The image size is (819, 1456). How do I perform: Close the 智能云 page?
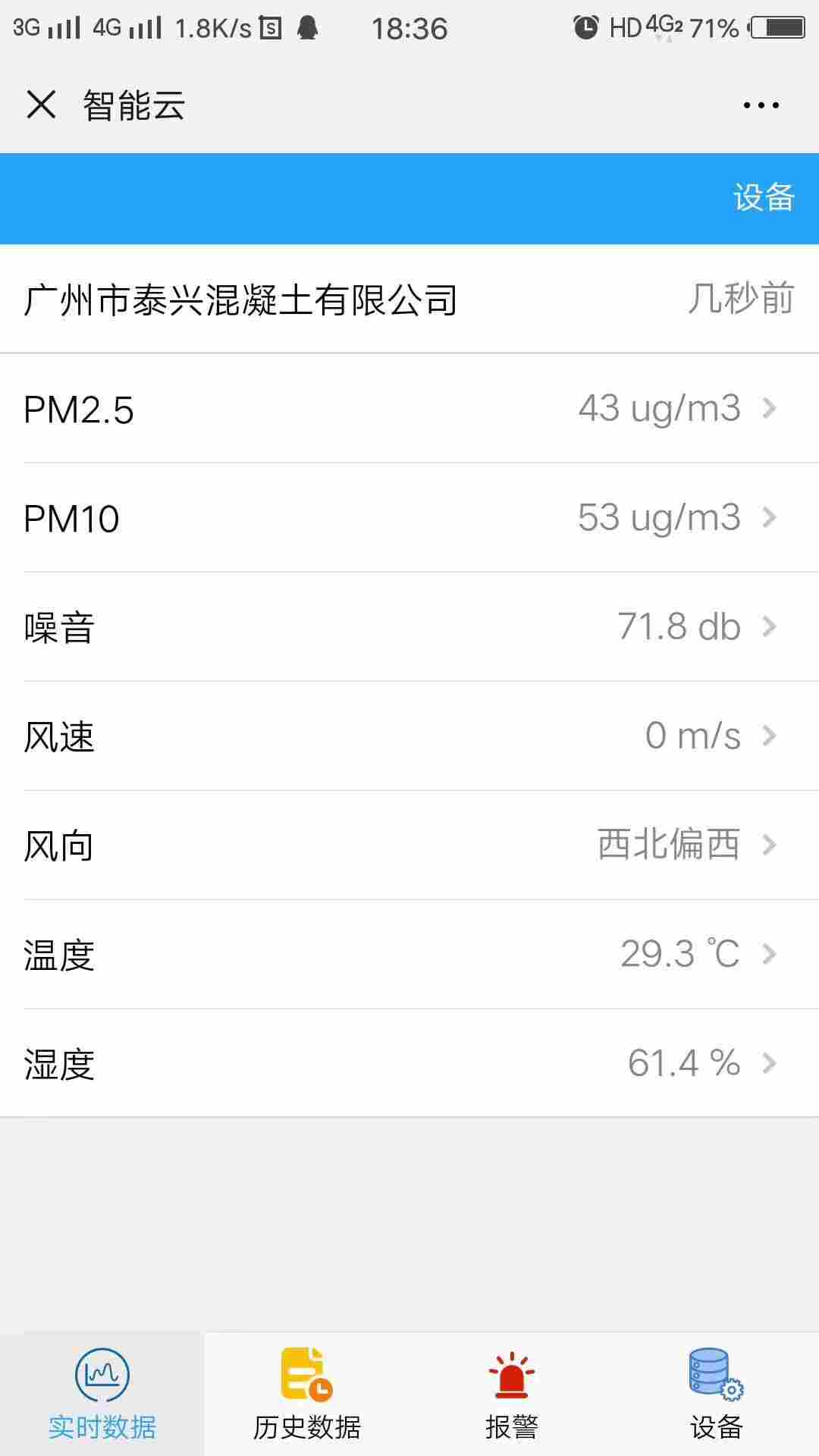tap(41, 105)
